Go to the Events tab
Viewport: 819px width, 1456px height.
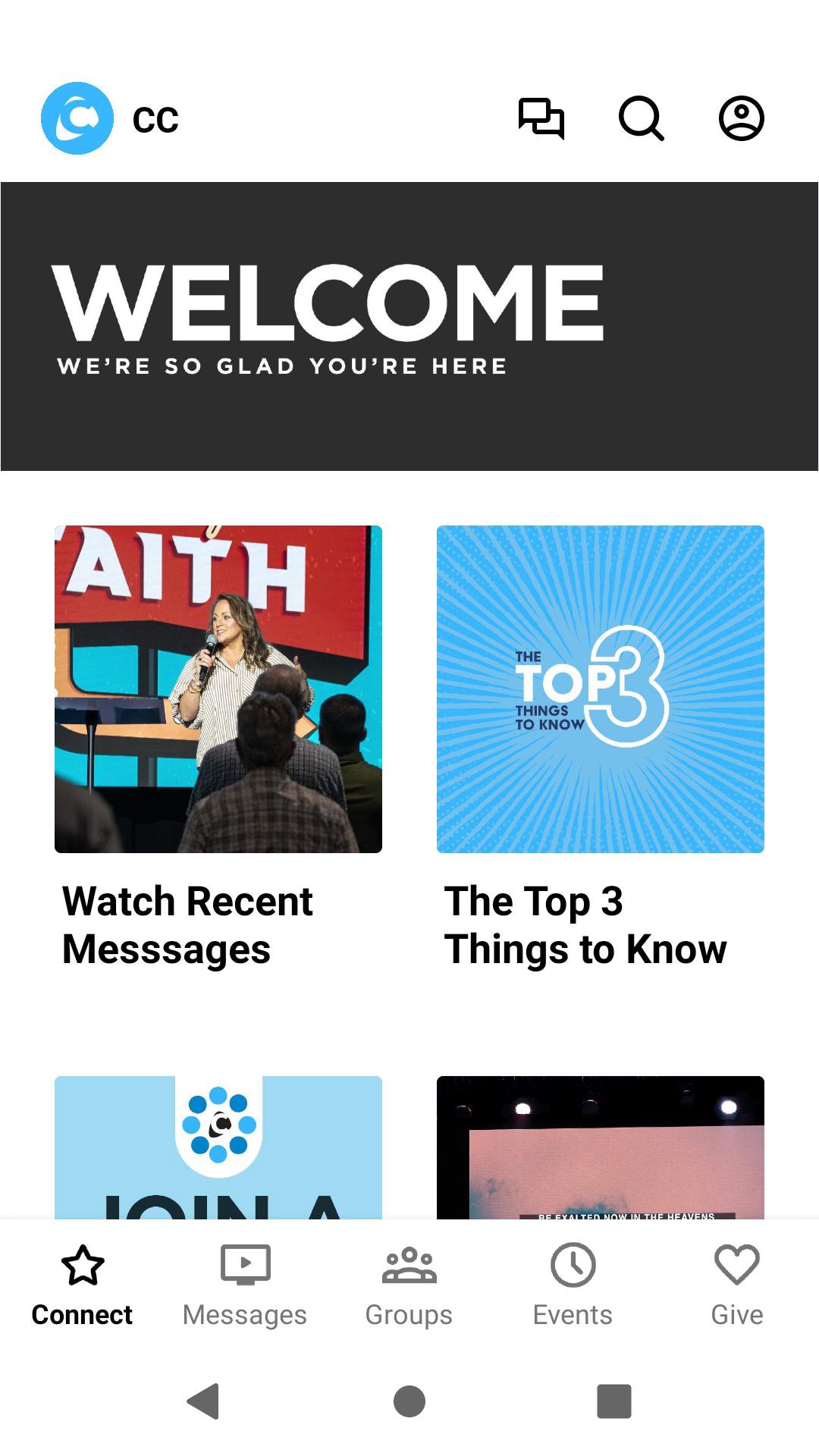[x=573, y=1283]
